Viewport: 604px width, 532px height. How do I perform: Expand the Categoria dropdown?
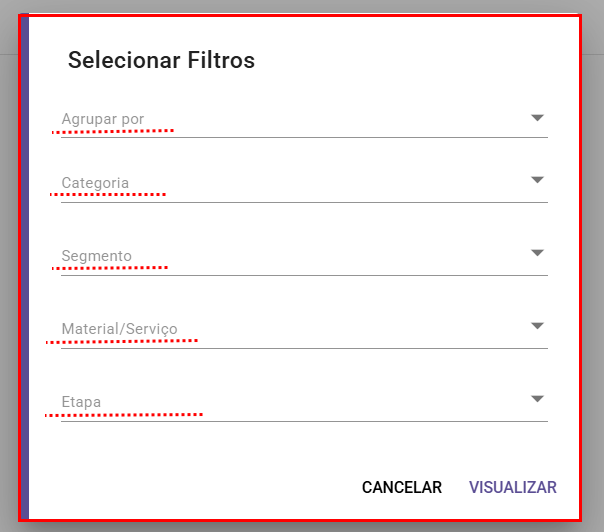304,183
